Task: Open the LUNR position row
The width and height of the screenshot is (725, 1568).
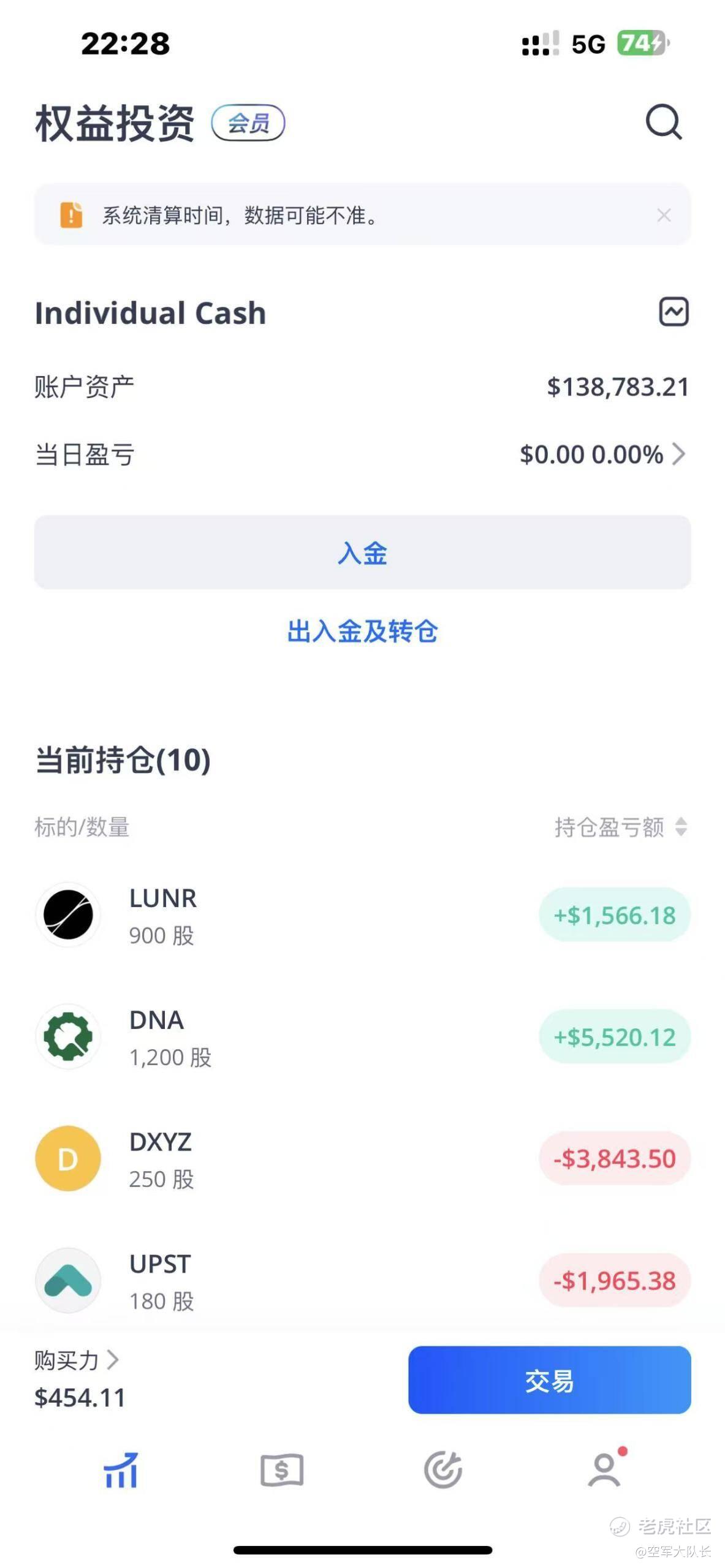Action: tap(362, 915)
